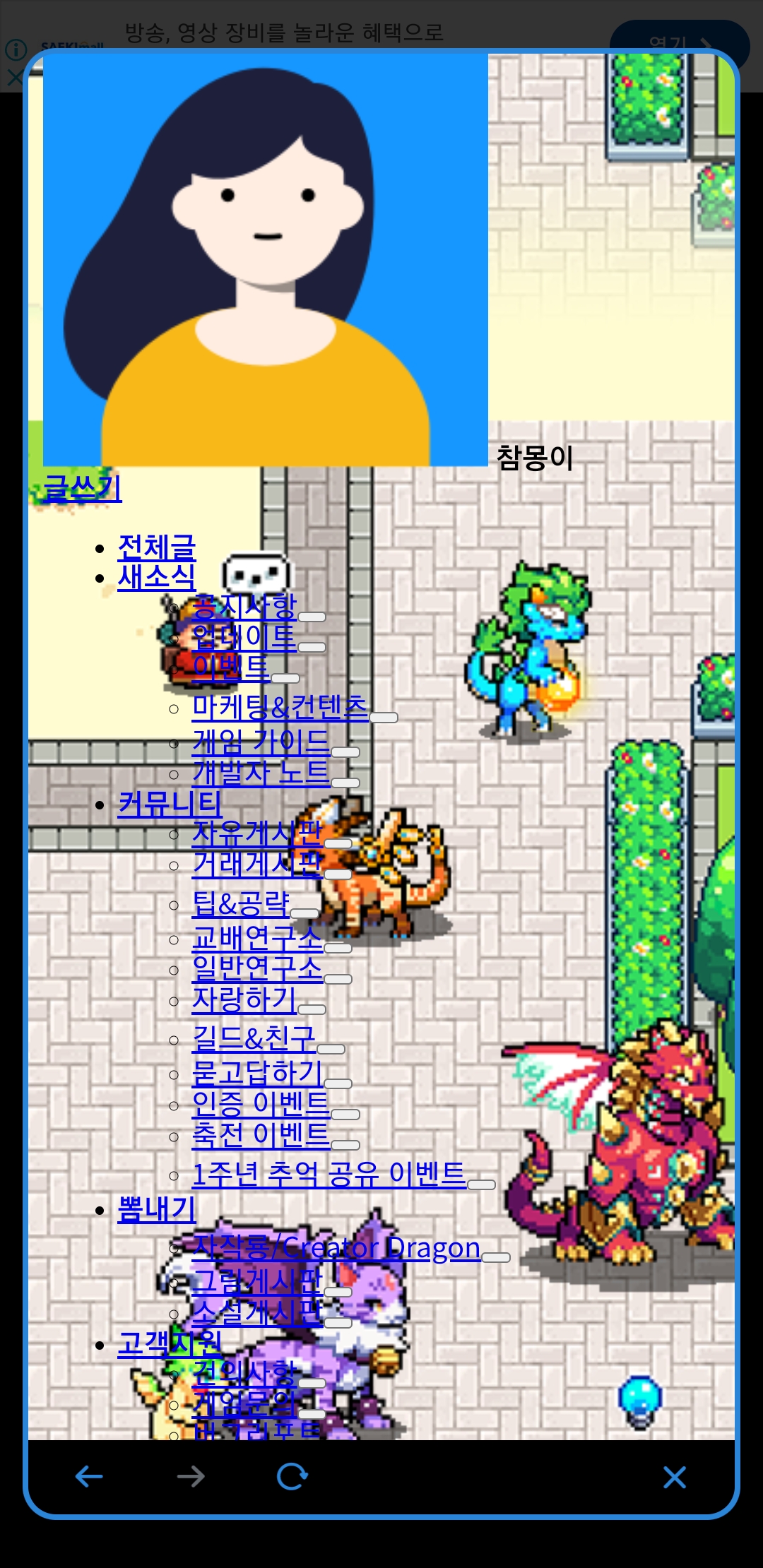This screenshot has height=1568, width=763.
Task: Open the 고객지원 support link
Action: [x=170, y=1342]
